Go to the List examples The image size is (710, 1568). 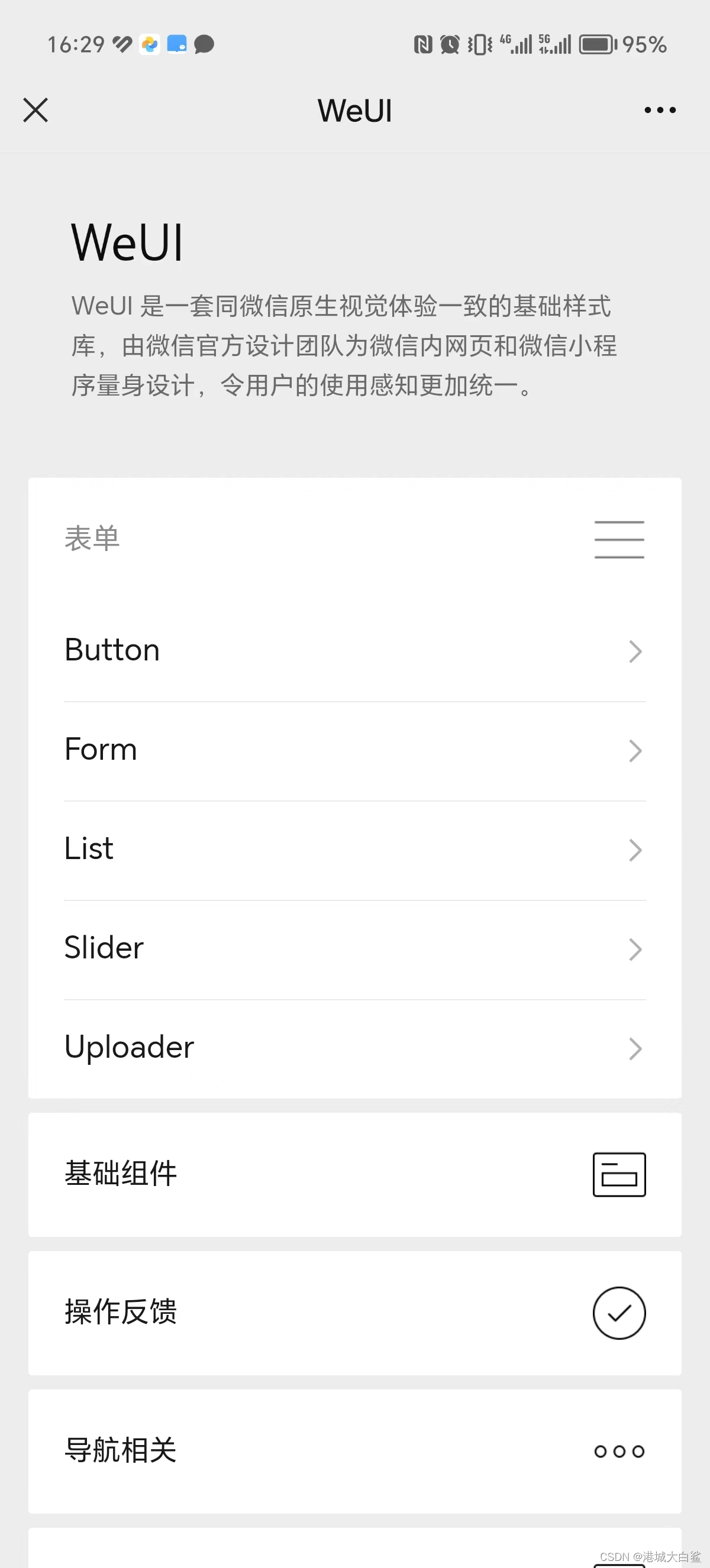pyautogui.click(x=354, y=849)
